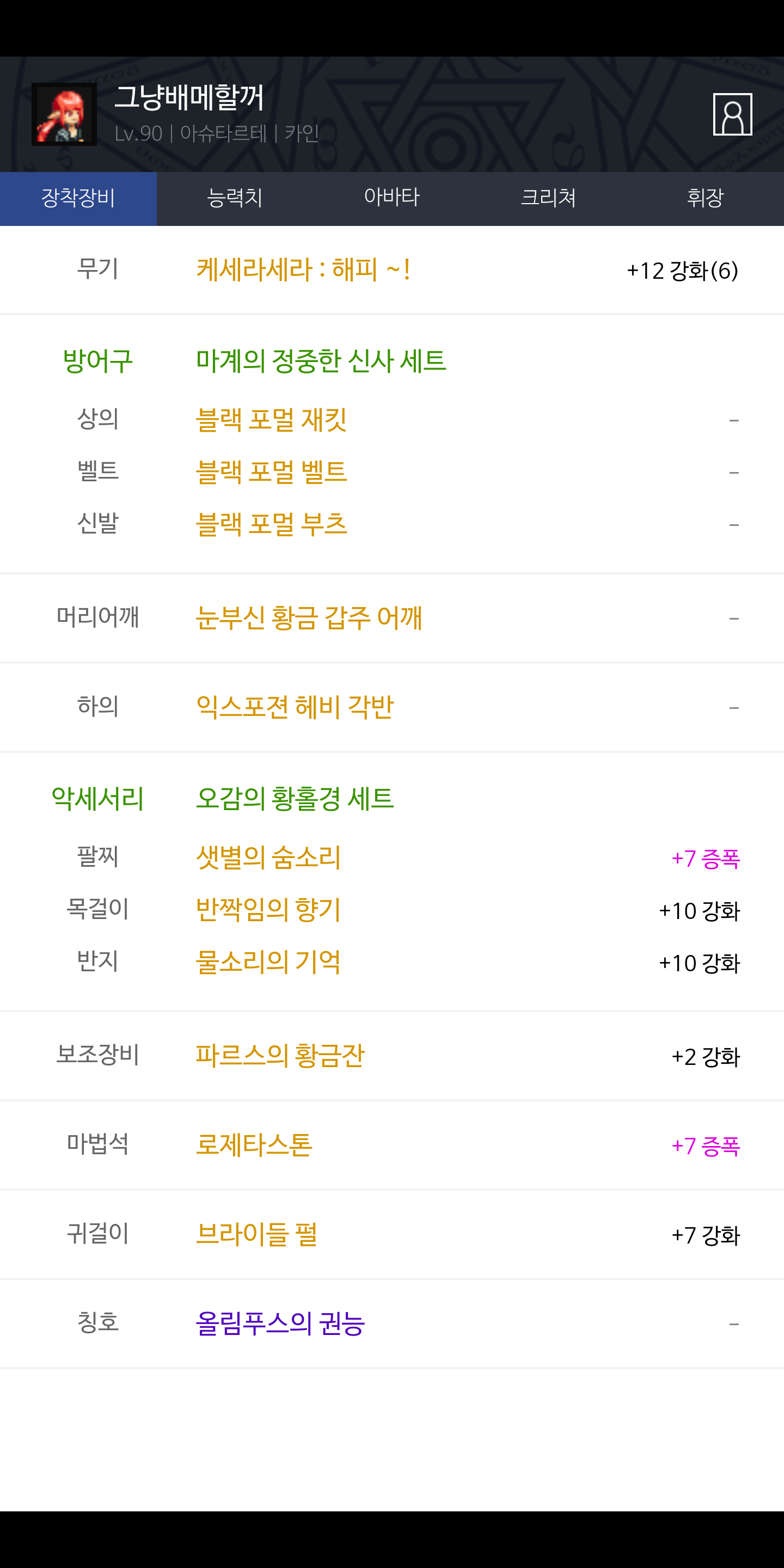This screenshot has height=1568, width=784.
Task: Go to the 휘장 tab
Action: click(x=706, y=198)
